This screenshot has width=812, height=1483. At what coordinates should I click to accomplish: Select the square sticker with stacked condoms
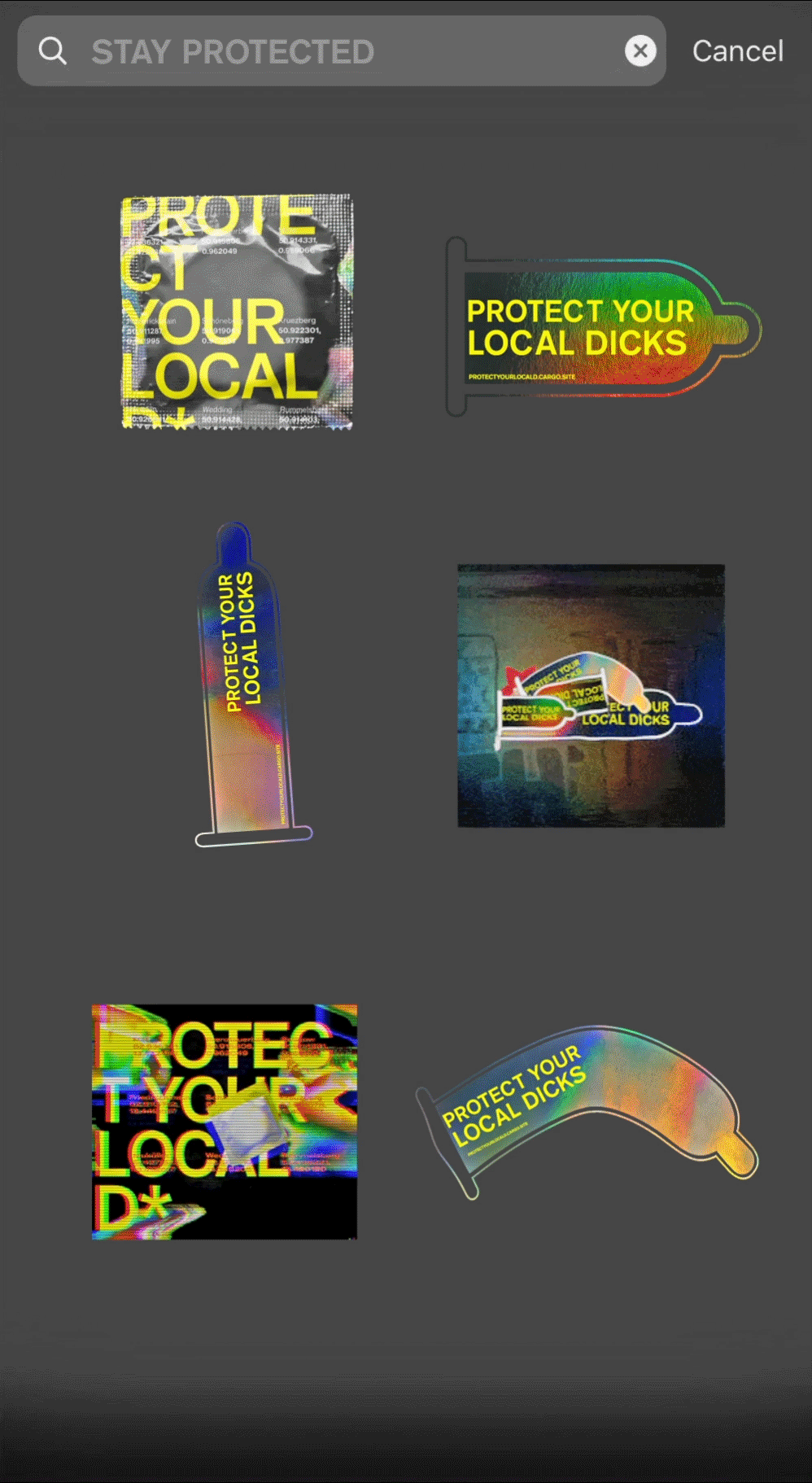591,696
